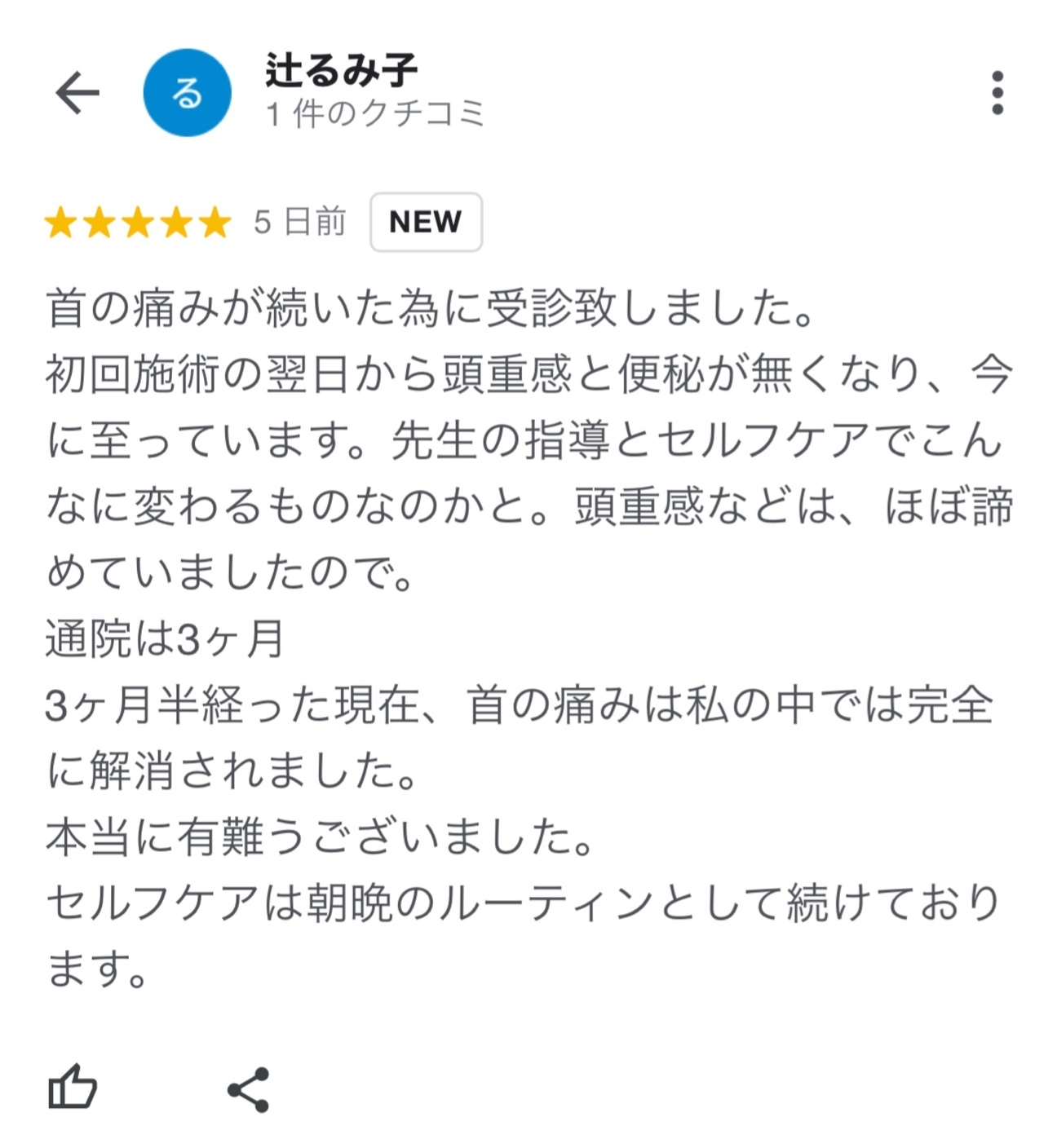Share this review
Image resolution: width=1044 pixels, height=1148 pixels.
(248, 1089)
